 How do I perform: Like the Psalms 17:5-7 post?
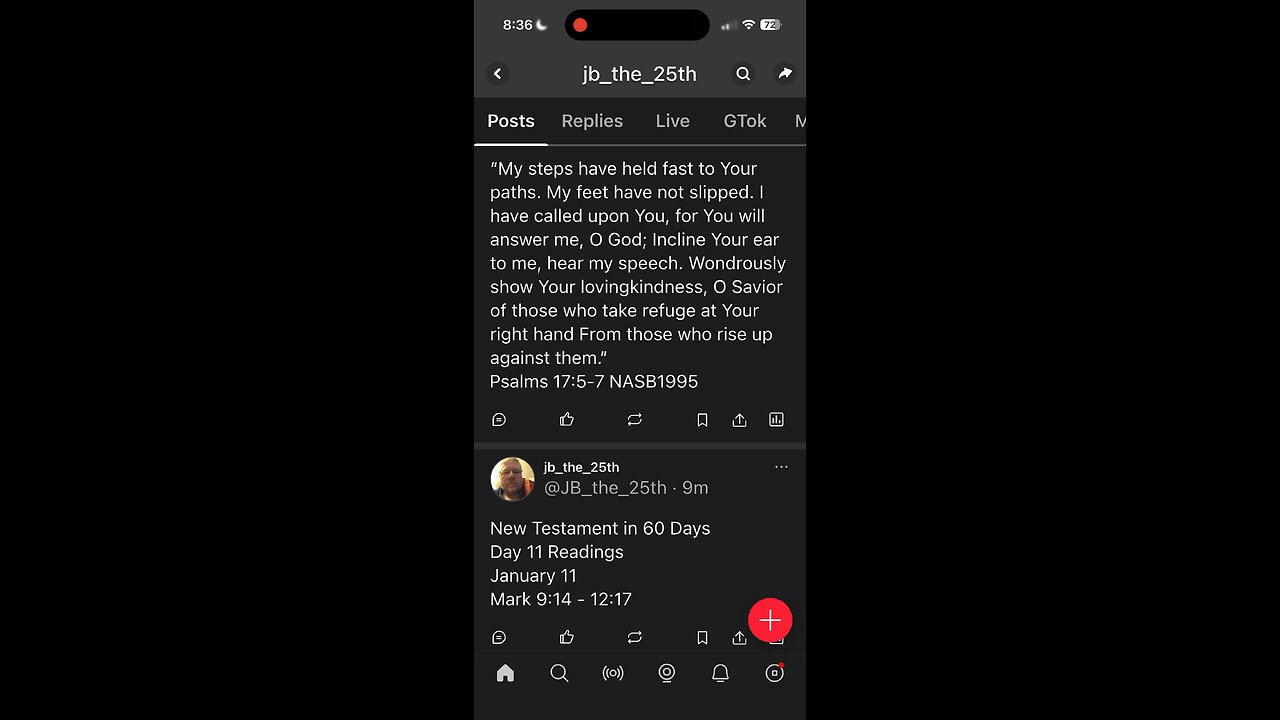[567, 420]
